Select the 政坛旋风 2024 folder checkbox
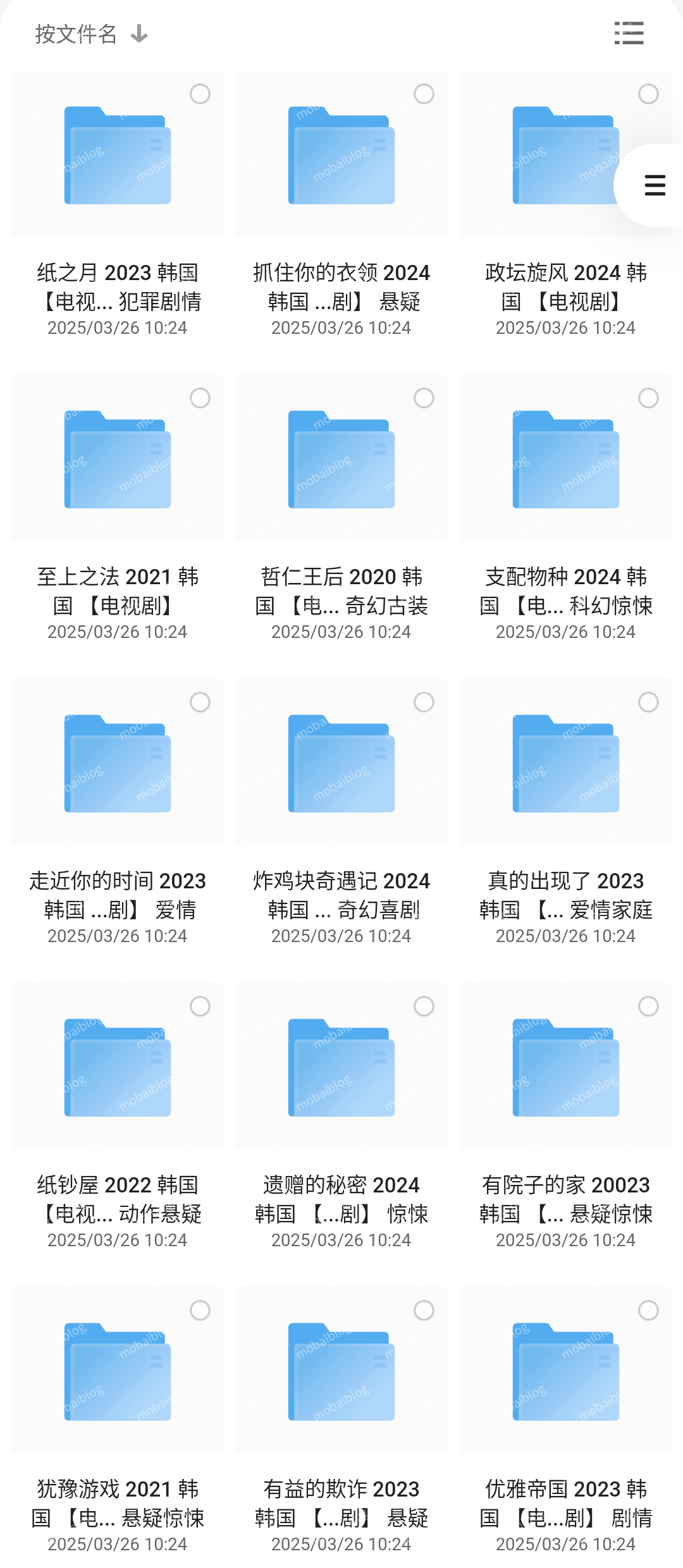This screenshot has width=683, height=1568. pos(647,94)
